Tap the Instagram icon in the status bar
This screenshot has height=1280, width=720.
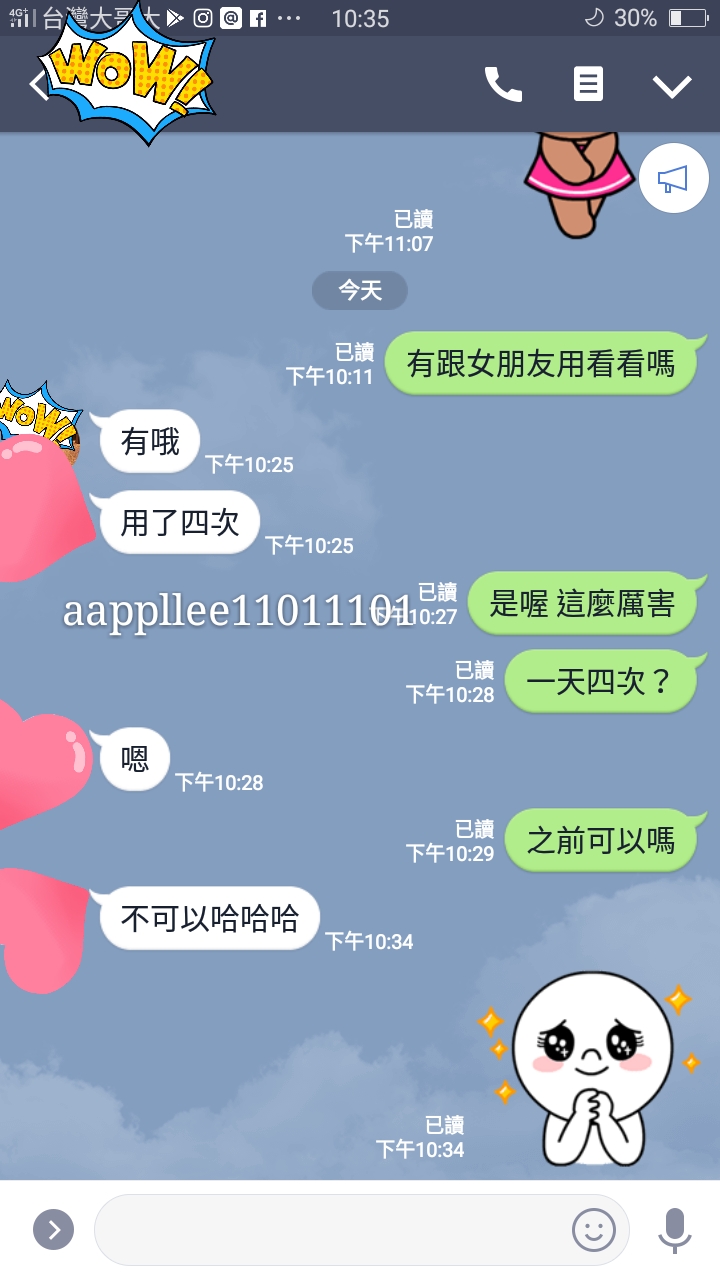coord(202,17)
